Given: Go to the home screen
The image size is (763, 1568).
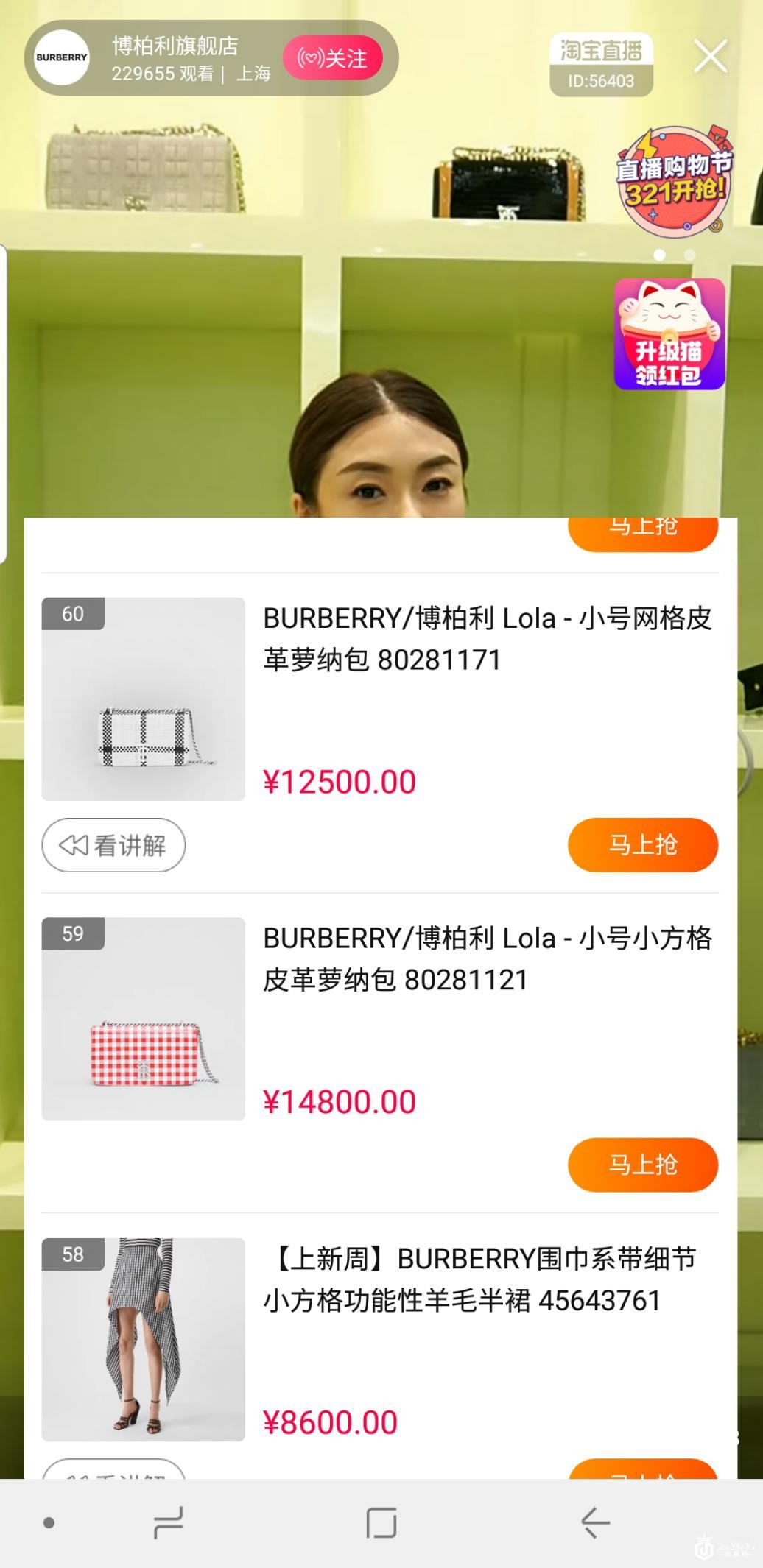Looking at the screenshot, I should [381, 1522].
